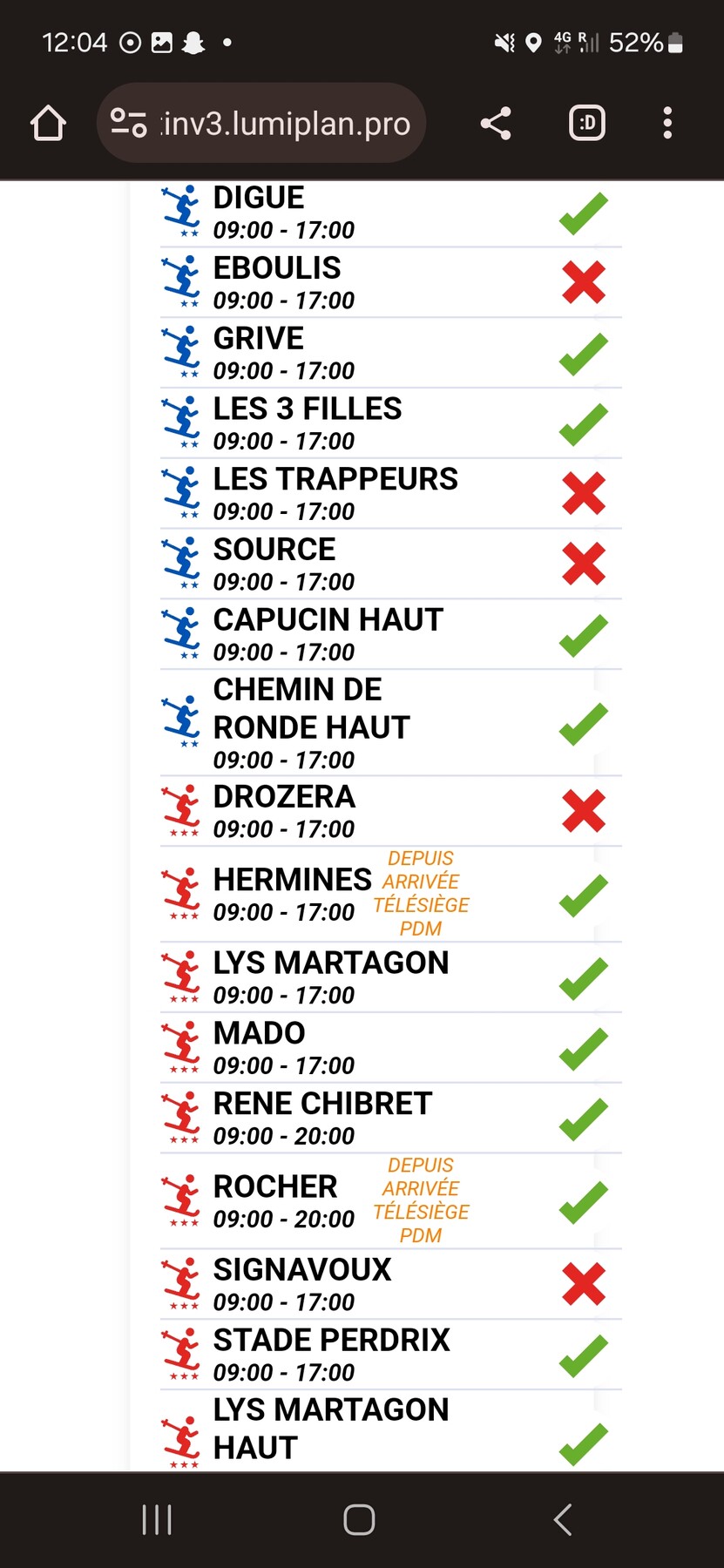Share this page

coord(496,124)
